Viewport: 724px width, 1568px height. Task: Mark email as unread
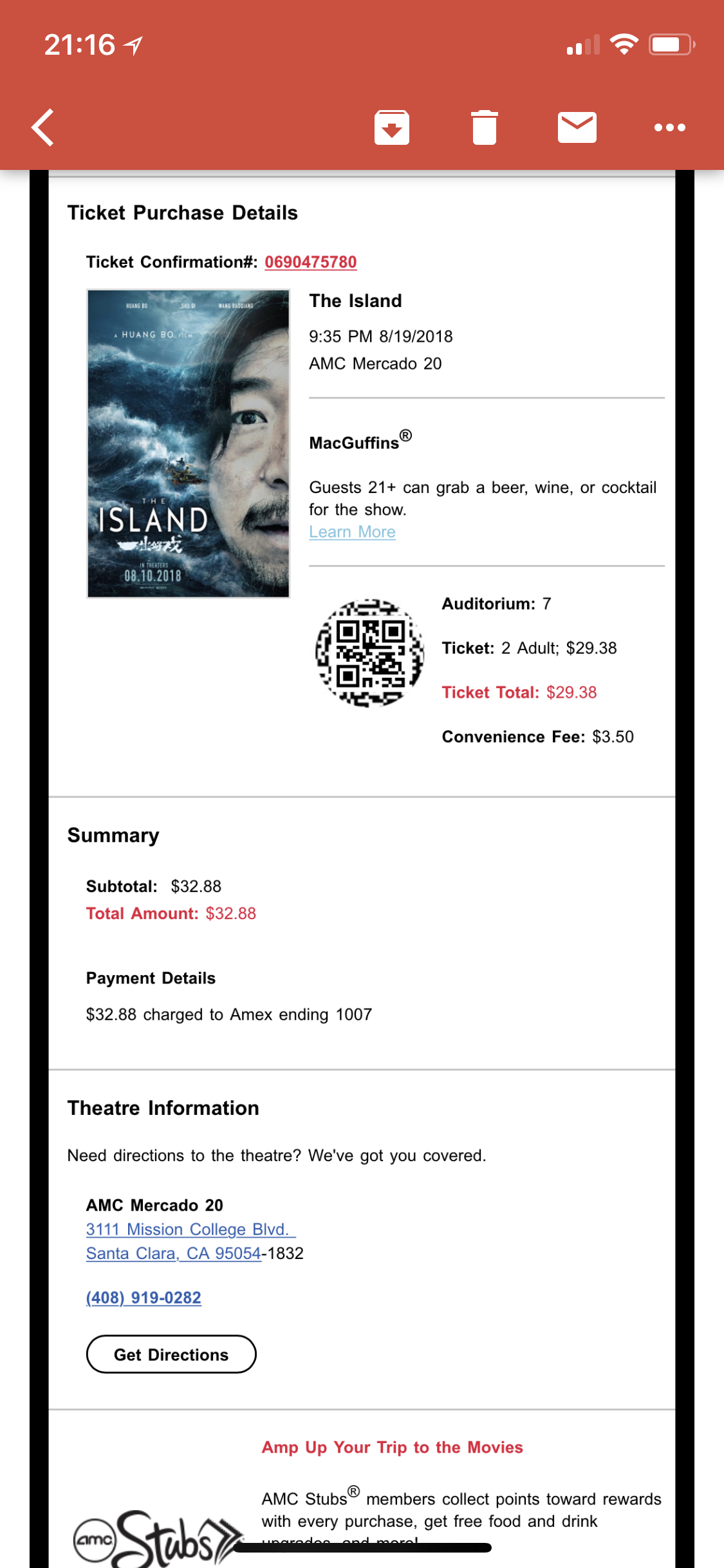[x=577, y=127]
